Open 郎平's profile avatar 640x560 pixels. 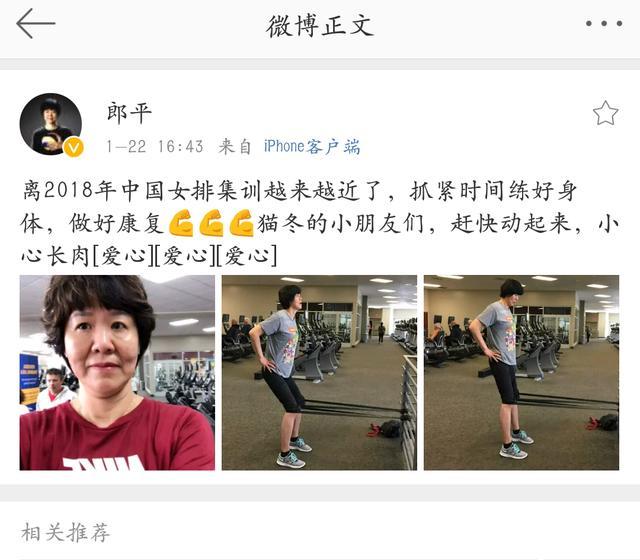coord(51,124)
